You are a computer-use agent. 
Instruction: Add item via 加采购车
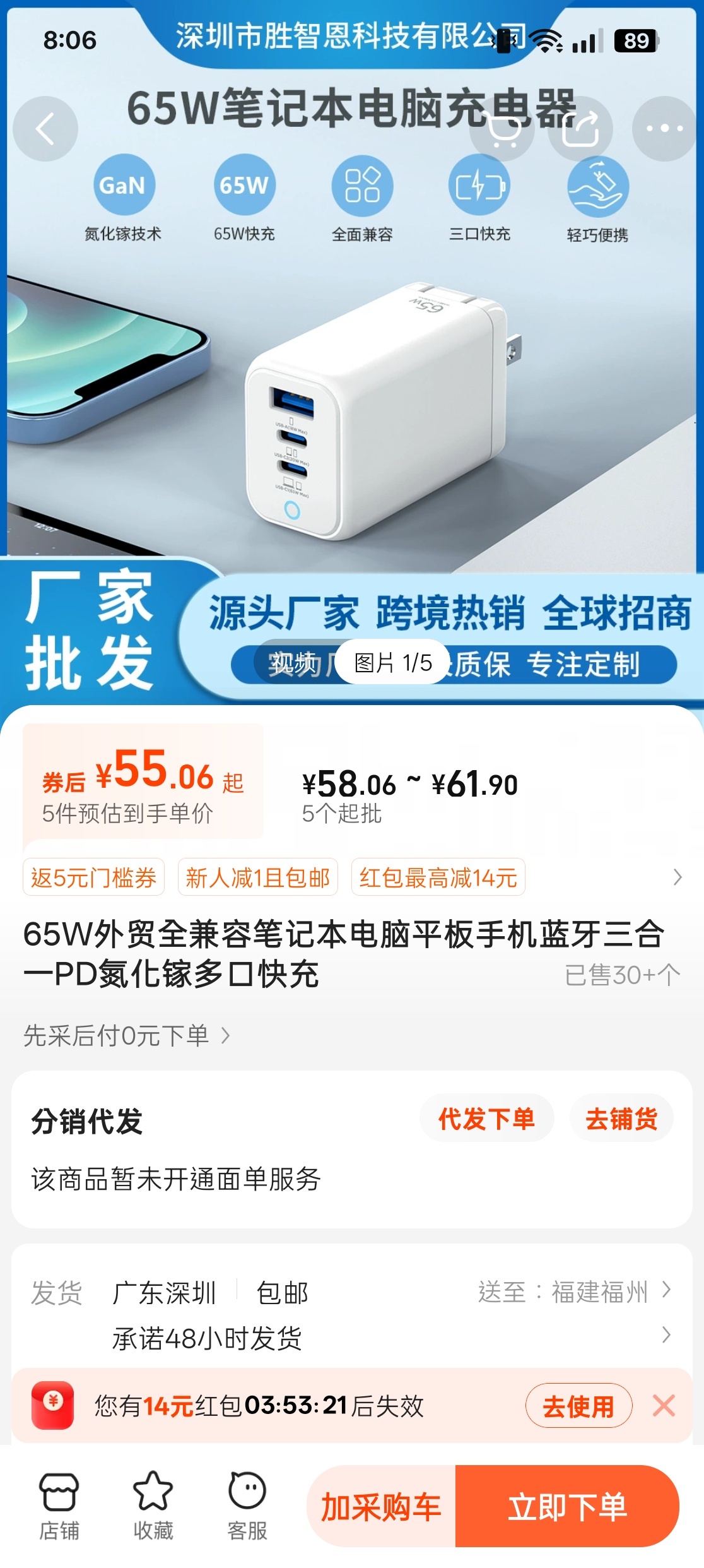381,1507
